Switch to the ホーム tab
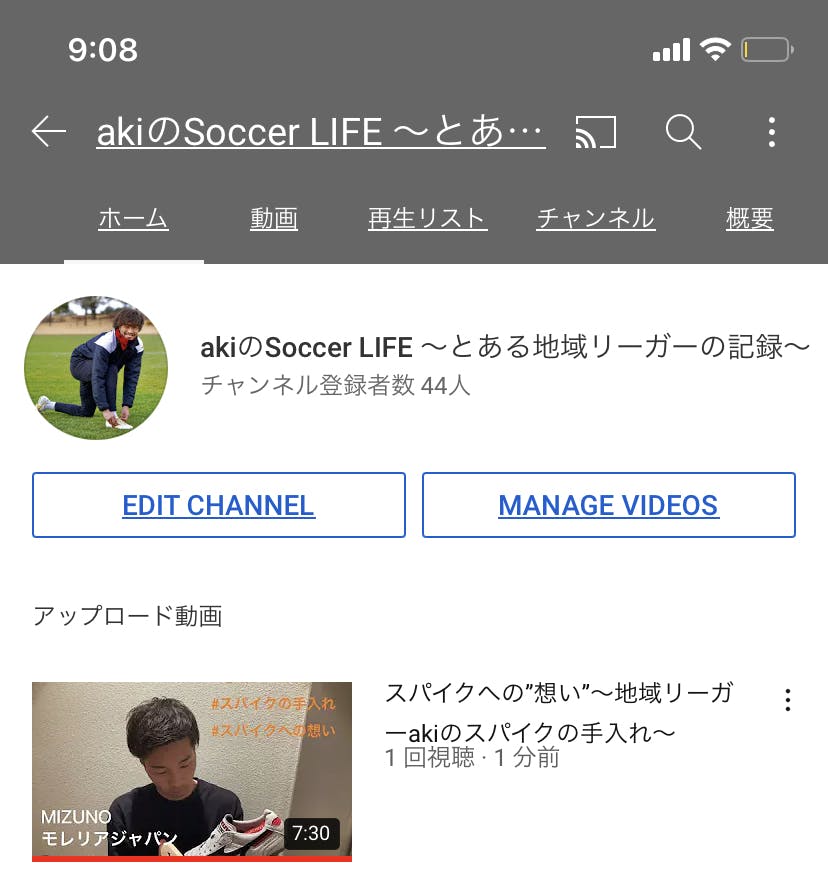The width and height of the screenshot is (828, 875). pyautogui.click(x=133, y=219)
